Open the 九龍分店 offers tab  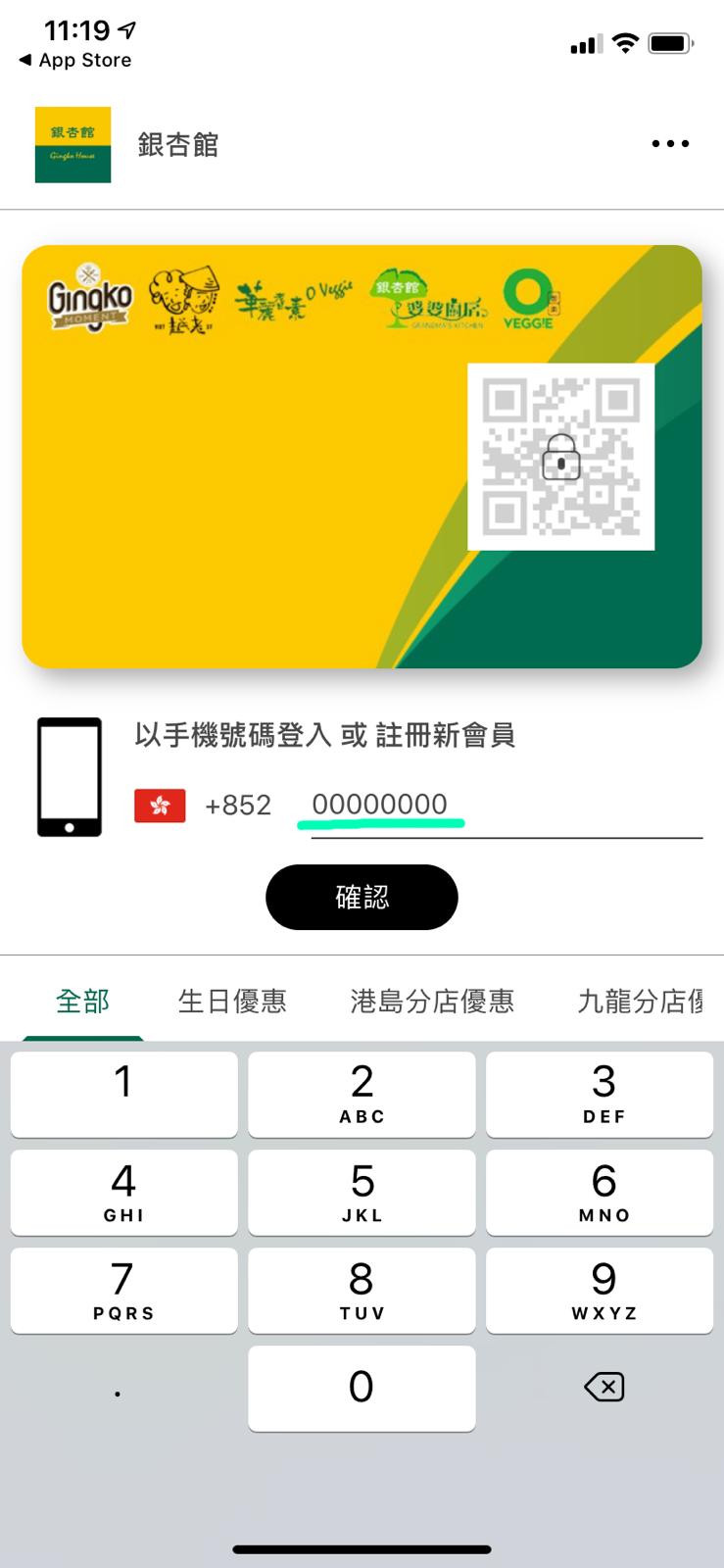tap(641, 1001)
